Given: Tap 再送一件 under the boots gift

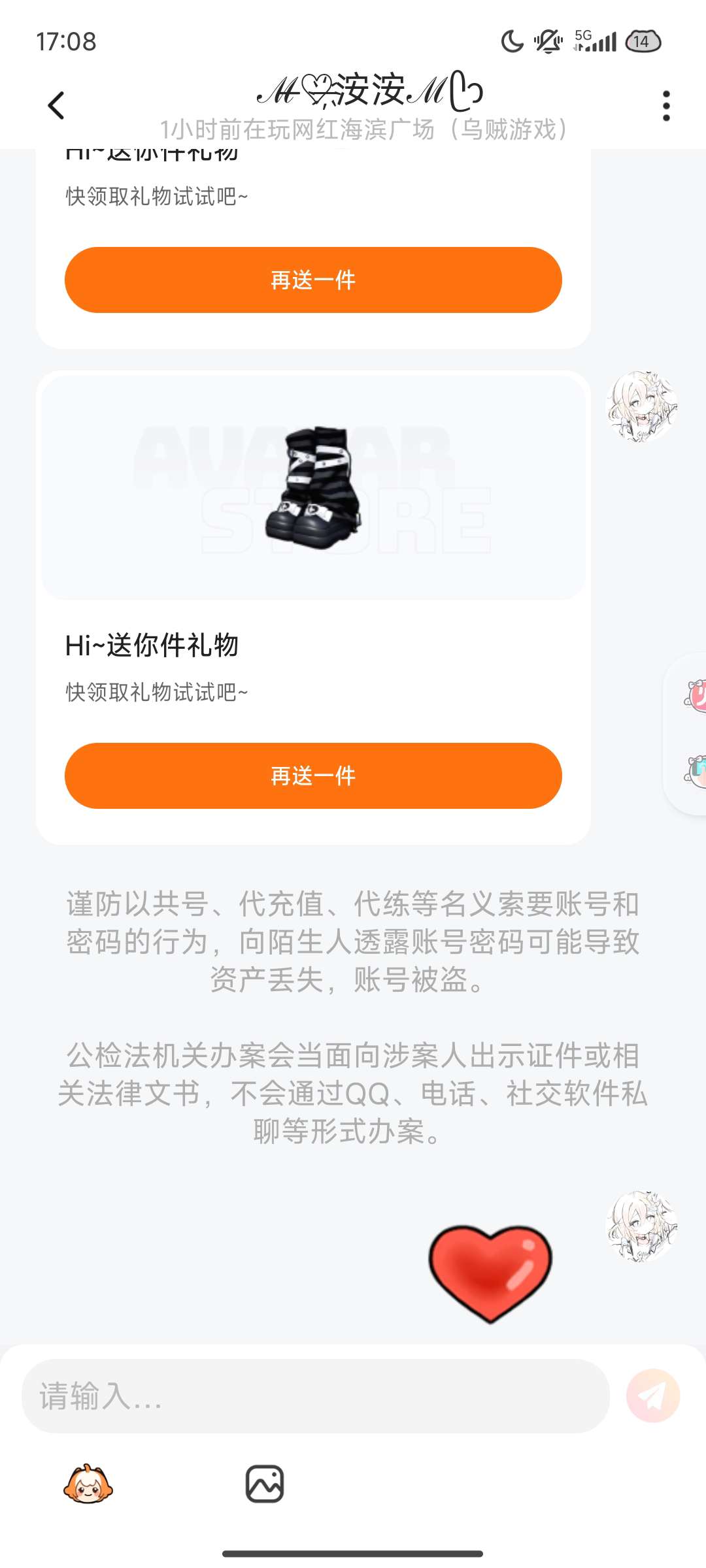Looking at the screenshot, I should point(313,776).
